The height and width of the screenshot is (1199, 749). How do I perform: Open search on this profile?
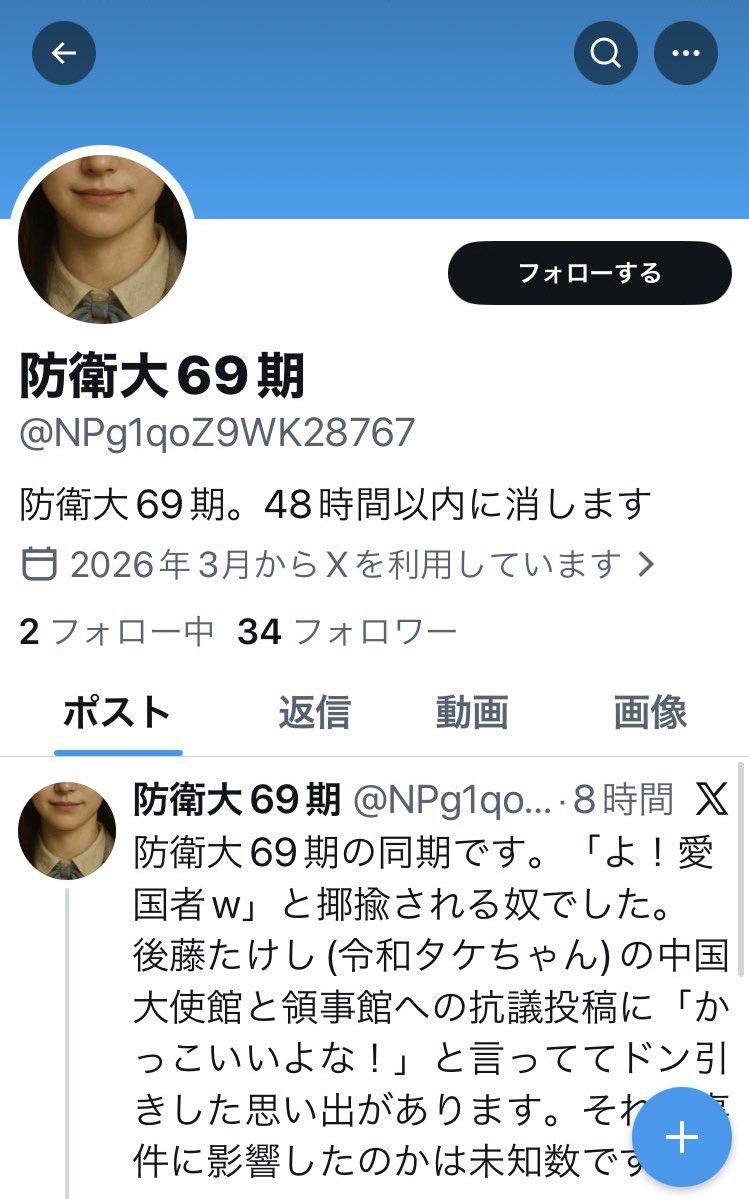(x=605, y=52)
